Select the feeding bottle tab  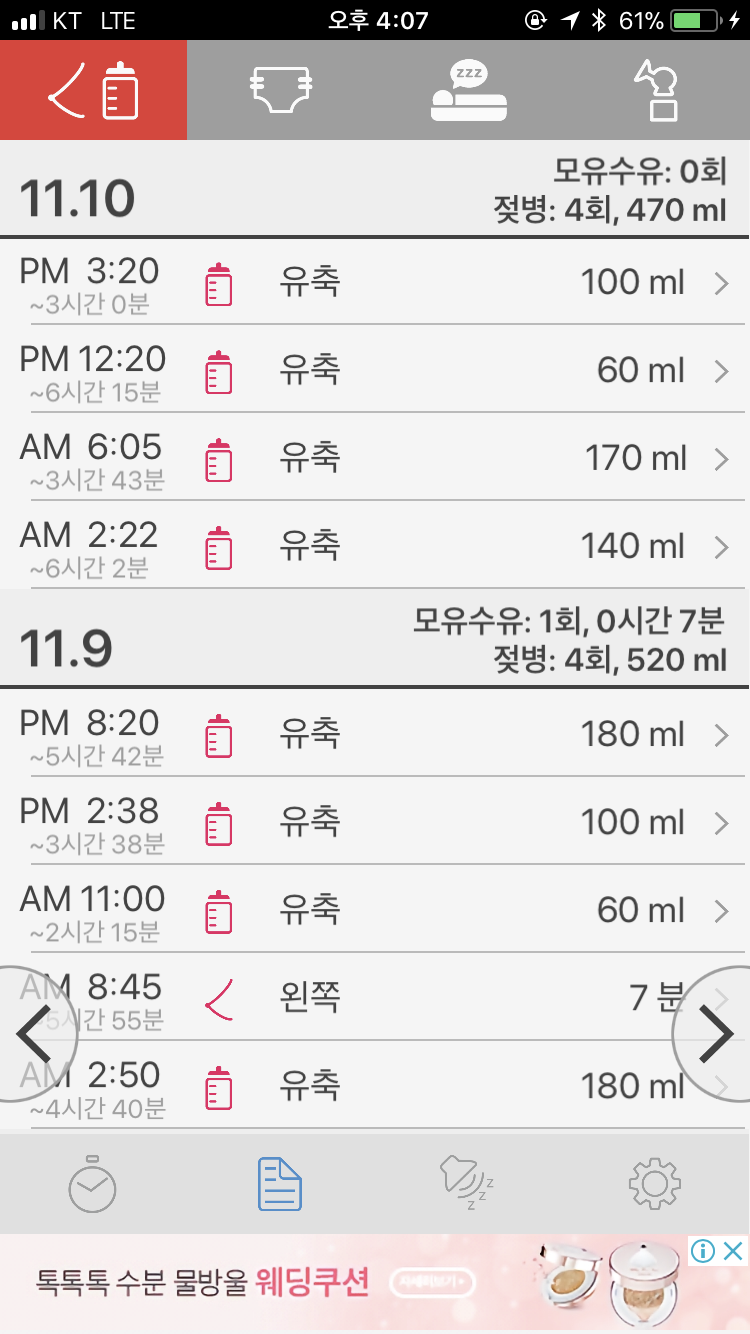(x=94, y=90)
